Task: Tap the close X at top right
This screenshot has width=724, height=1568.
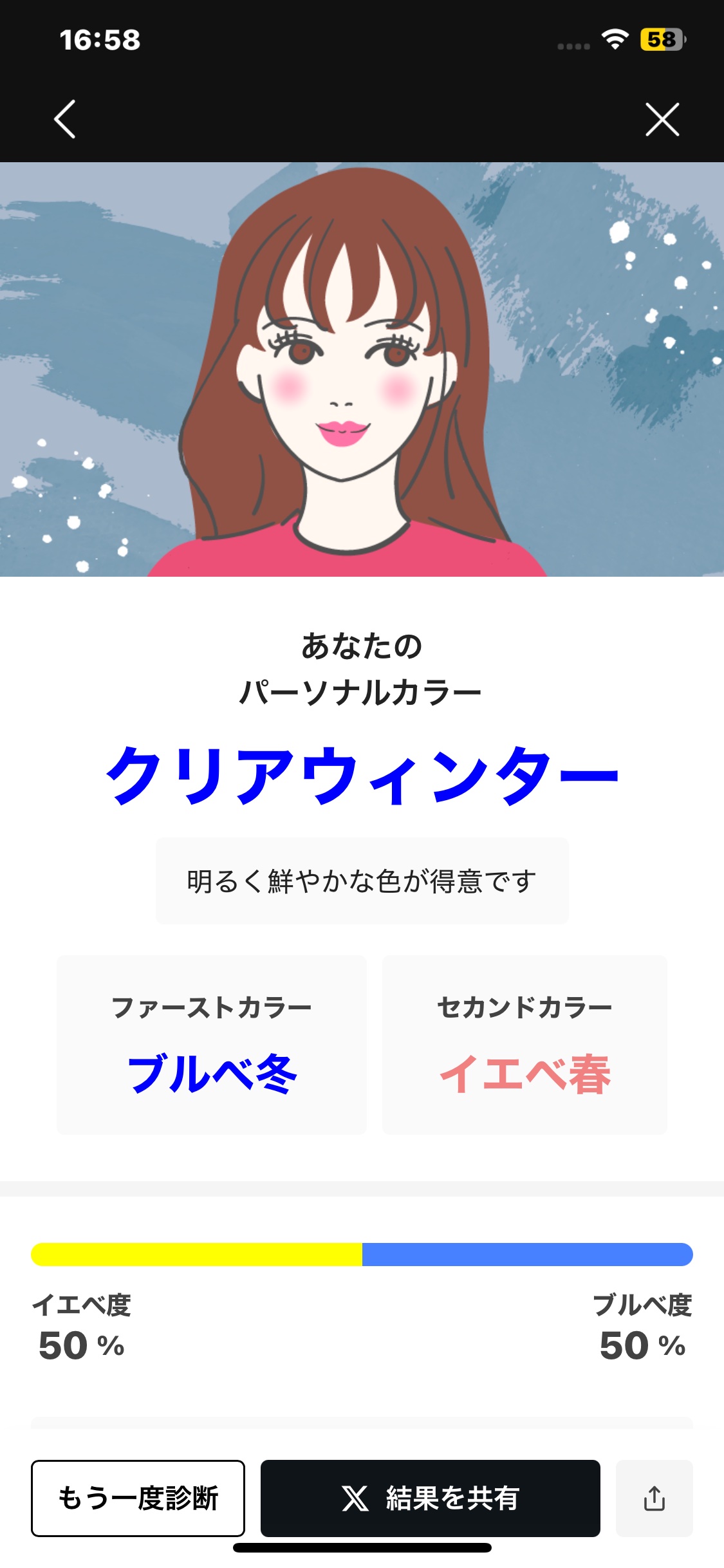Action: pyautogui.click(x=662, y=120)
